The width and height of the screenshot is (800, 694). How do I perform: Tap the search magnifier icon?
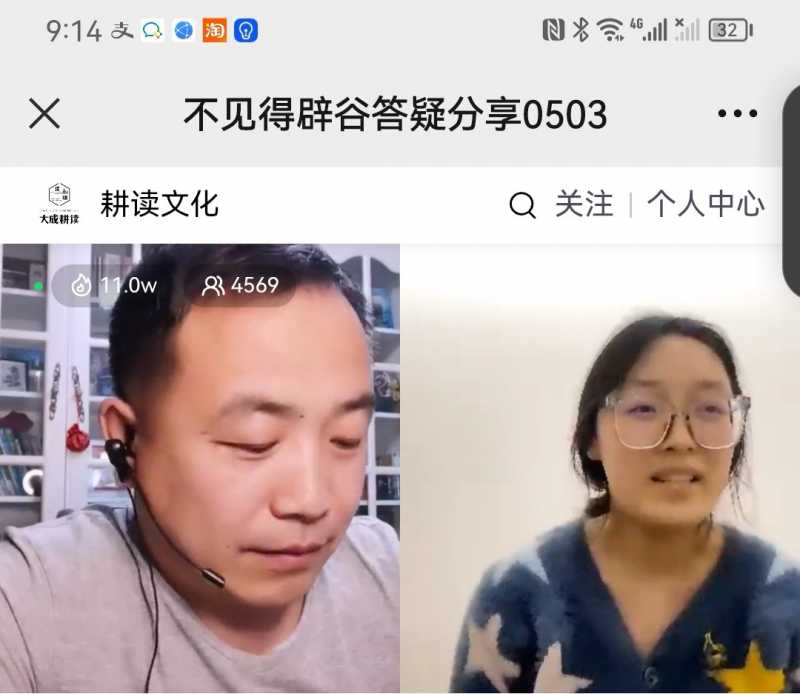(x=522, y=205)
